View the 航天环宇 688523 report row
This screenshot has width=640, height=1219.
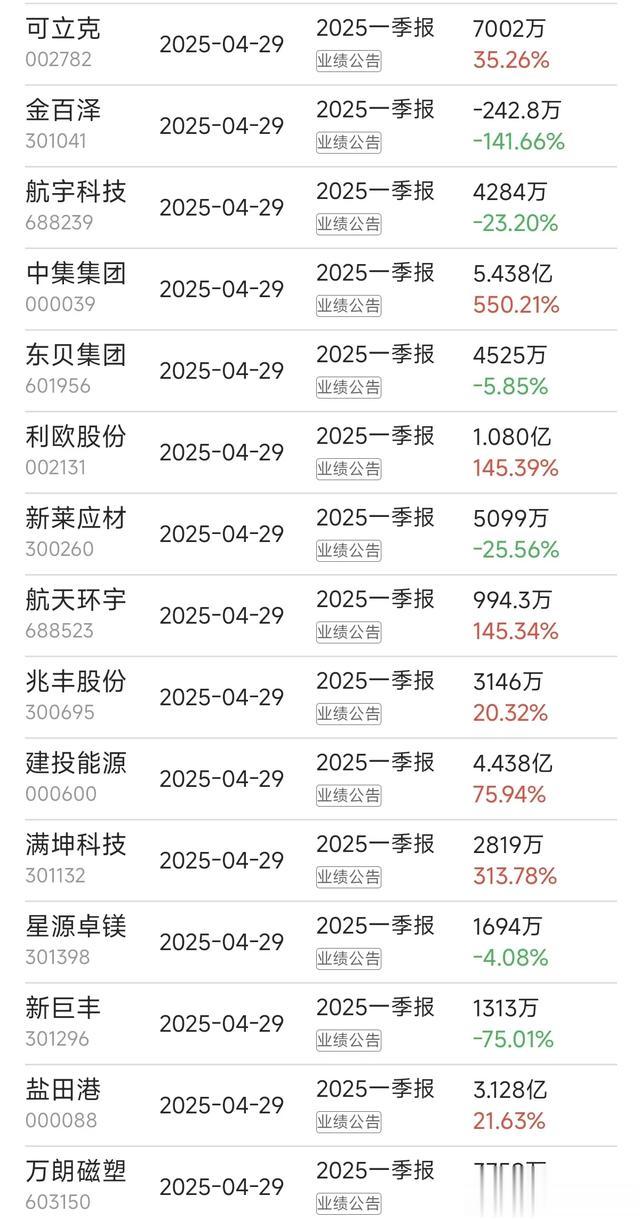click(320, 616)
